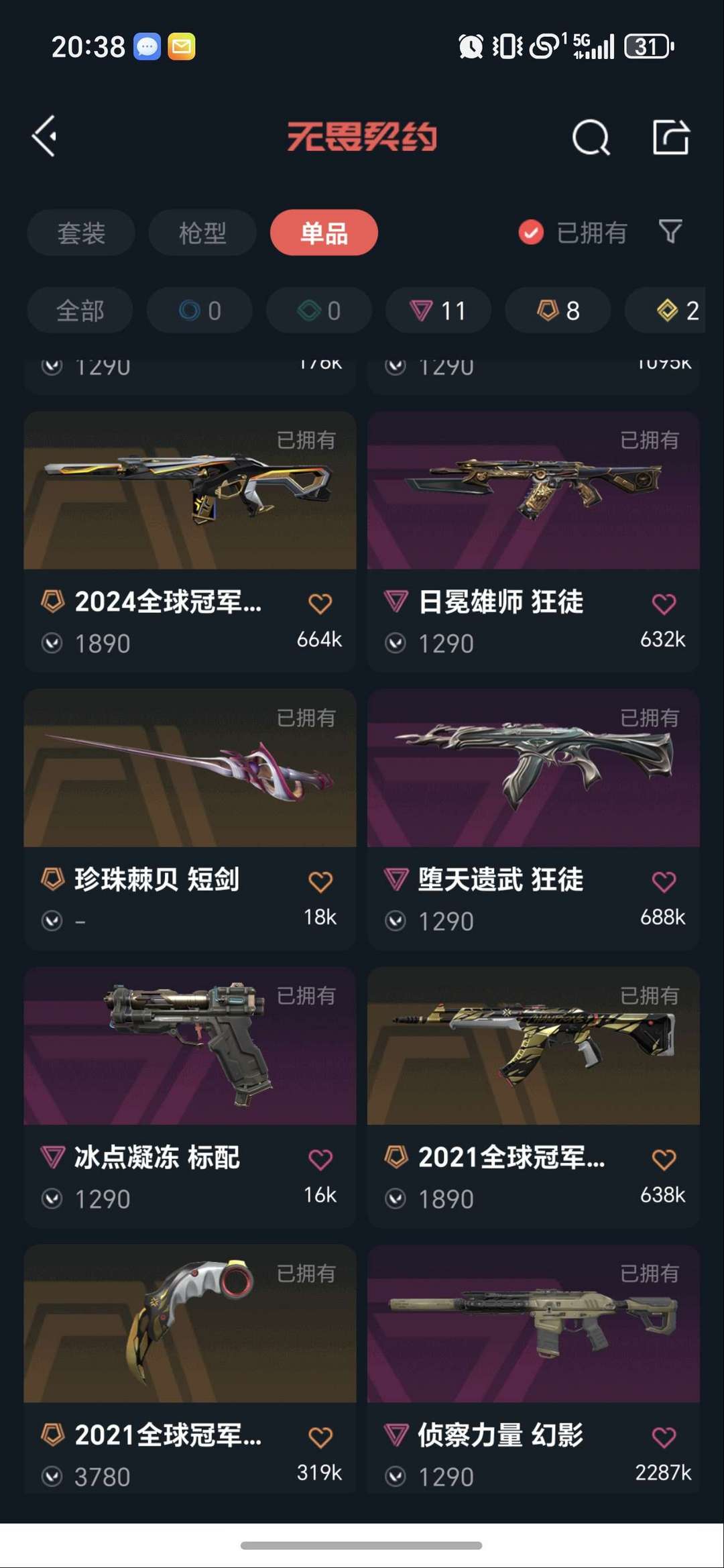Open the search magnifier
Screen dimensions: 724x1568
[x=591, y=137]
